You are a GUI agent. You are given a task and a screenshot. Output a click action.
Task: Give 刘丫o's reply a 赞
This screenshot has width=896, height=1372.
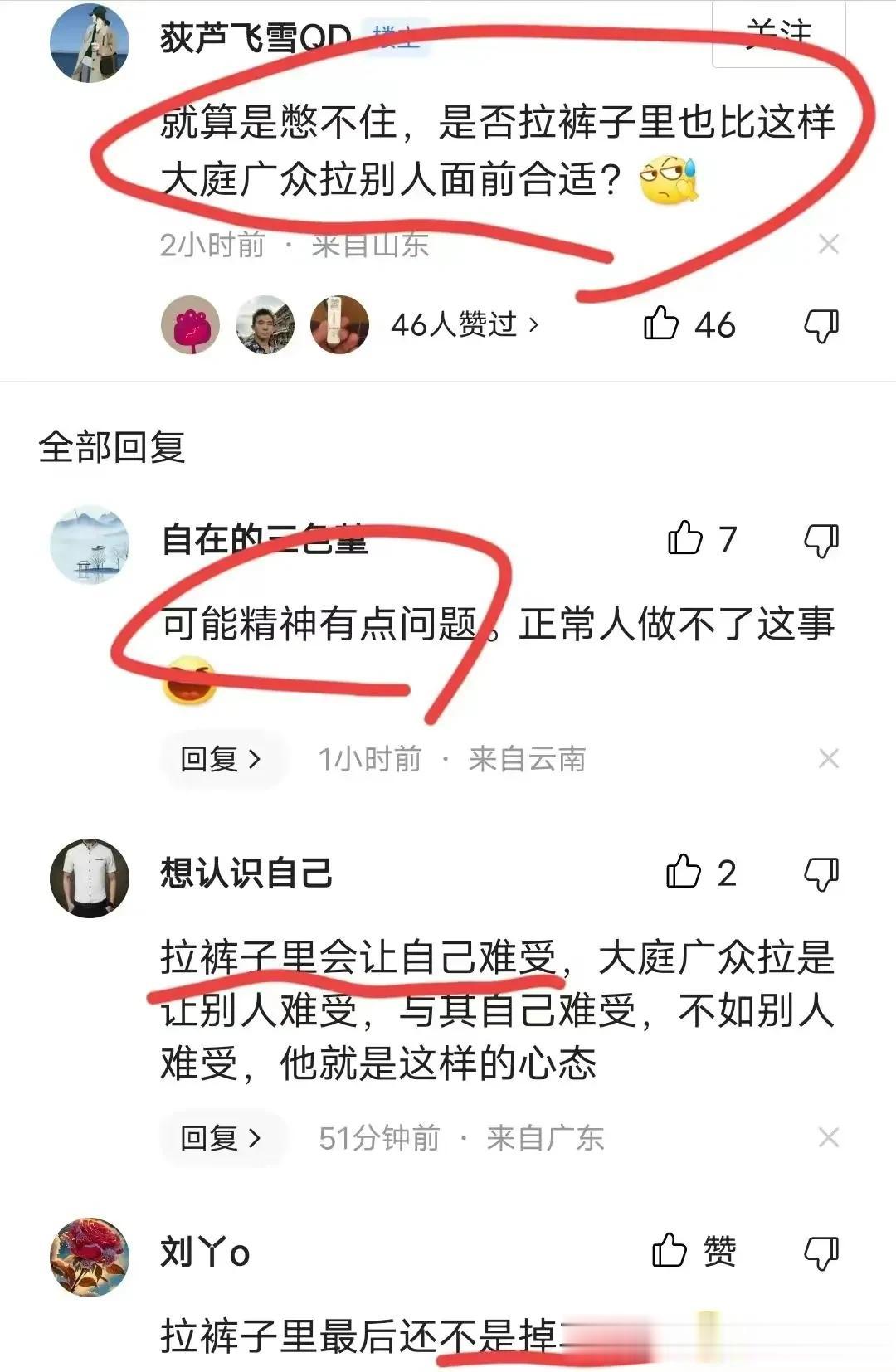[x=670, y=1251]
